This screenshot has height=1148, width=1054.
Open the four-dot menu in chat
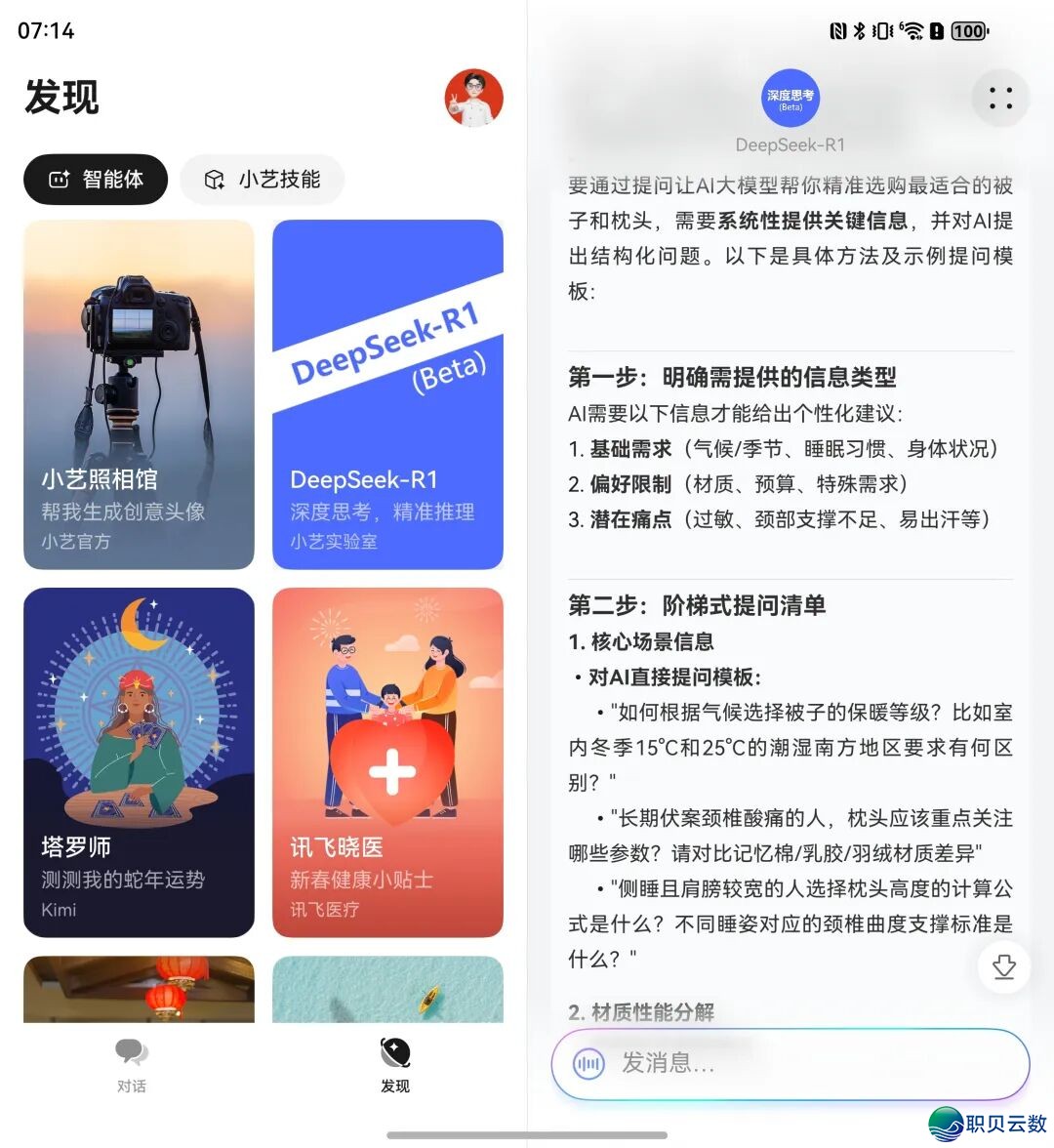coord(1000,99)
